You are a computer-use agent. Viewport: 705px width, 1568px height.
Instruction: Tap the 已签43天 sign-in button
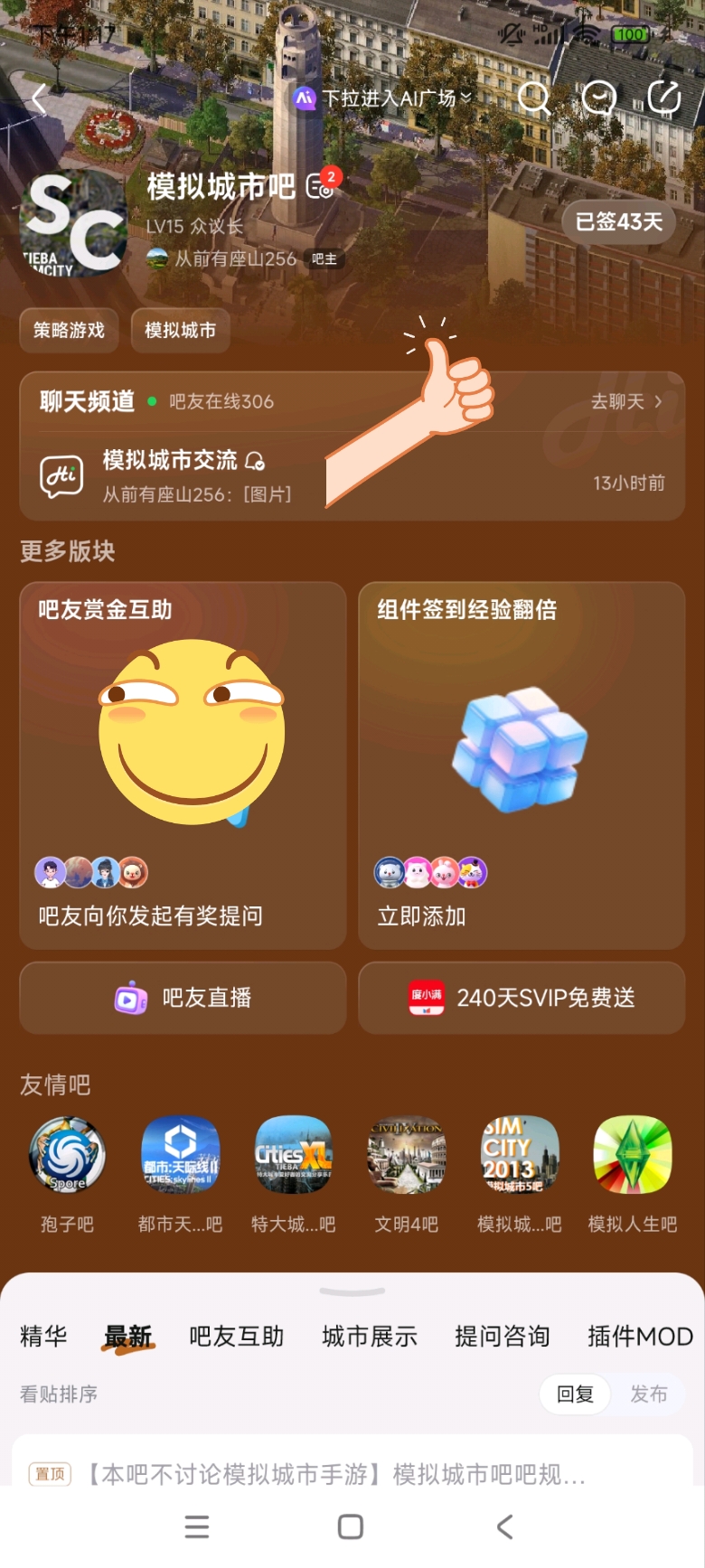(x=619, y=221)
